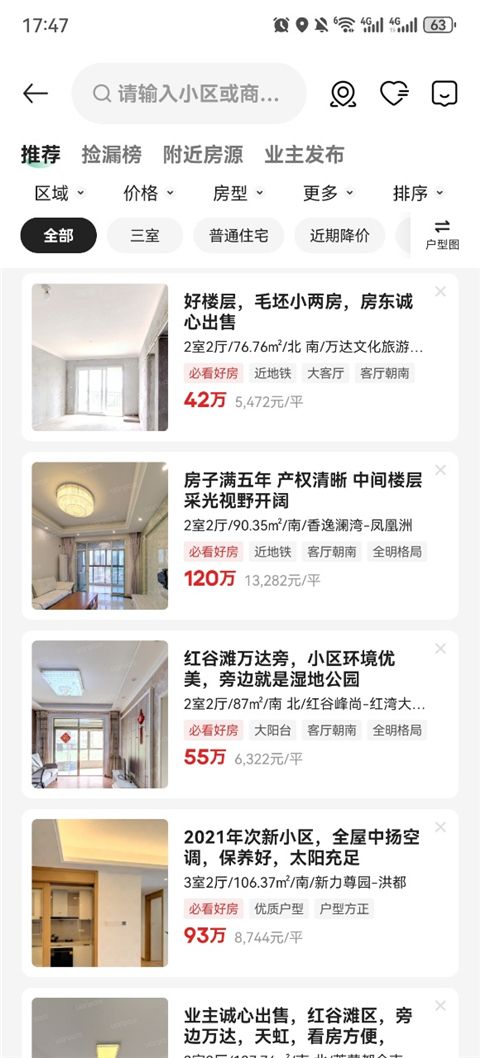Go back with the arrow icon

pos(35,93)
